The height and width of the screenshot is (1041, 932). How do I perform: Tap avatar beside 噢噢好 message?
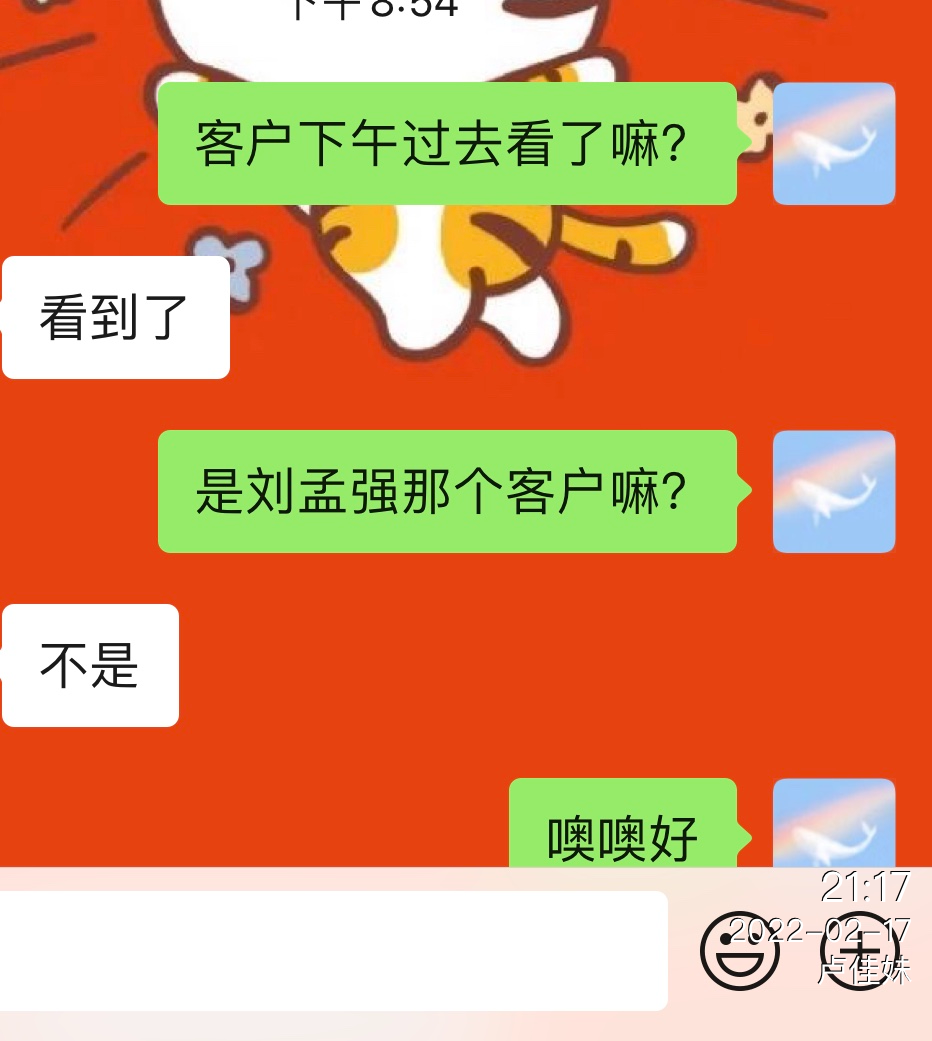click(x=833, y=823)
